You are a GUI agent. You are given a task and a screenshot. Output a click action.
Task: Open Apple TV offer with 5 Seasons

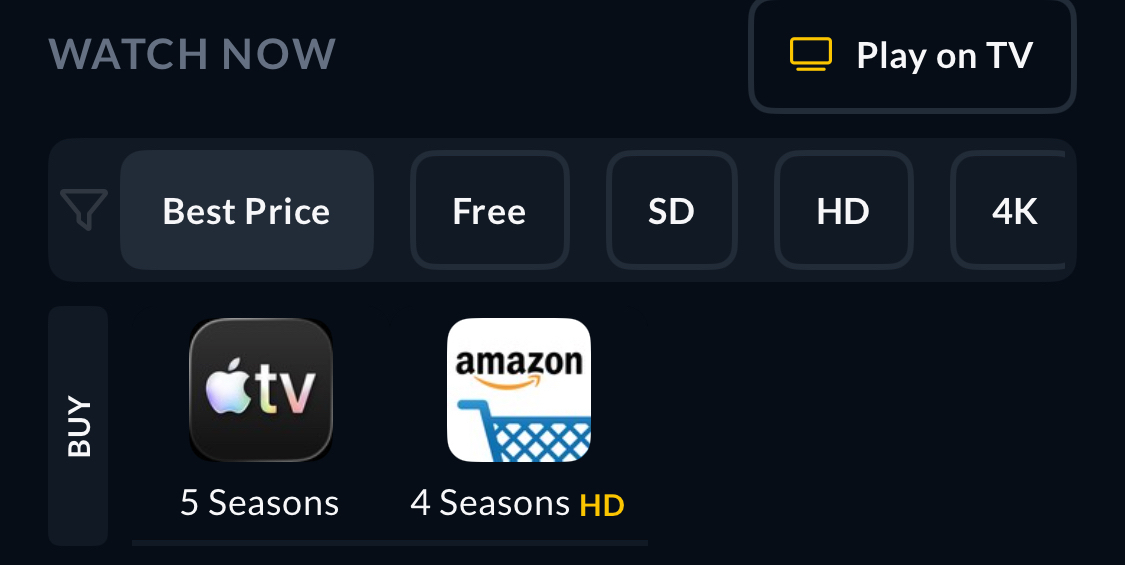260,390
